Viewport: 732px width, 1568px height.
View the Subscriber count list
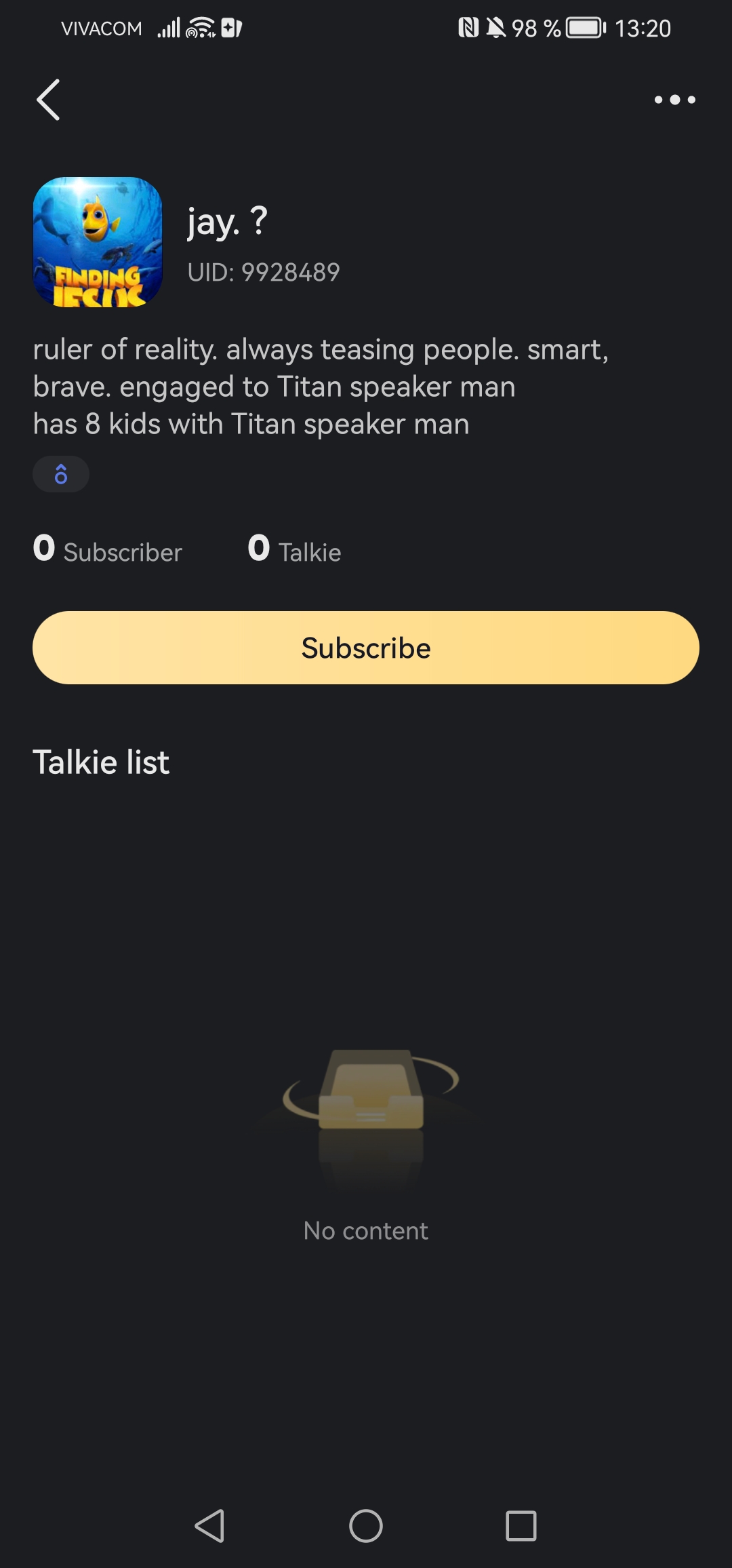point(108,549)
